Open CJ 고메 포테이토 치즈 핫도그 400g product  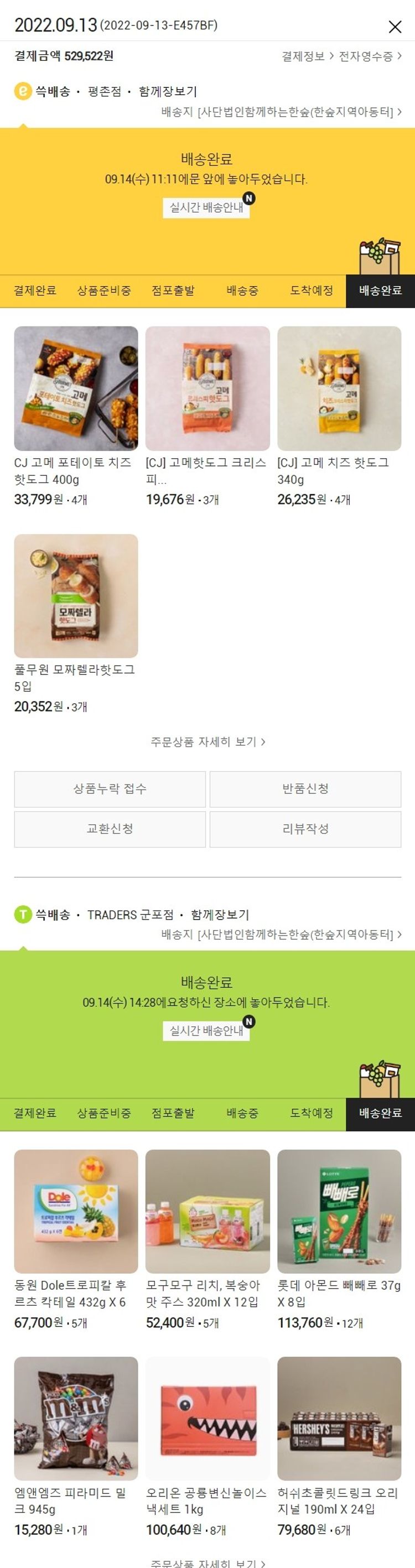pos(76,388)
